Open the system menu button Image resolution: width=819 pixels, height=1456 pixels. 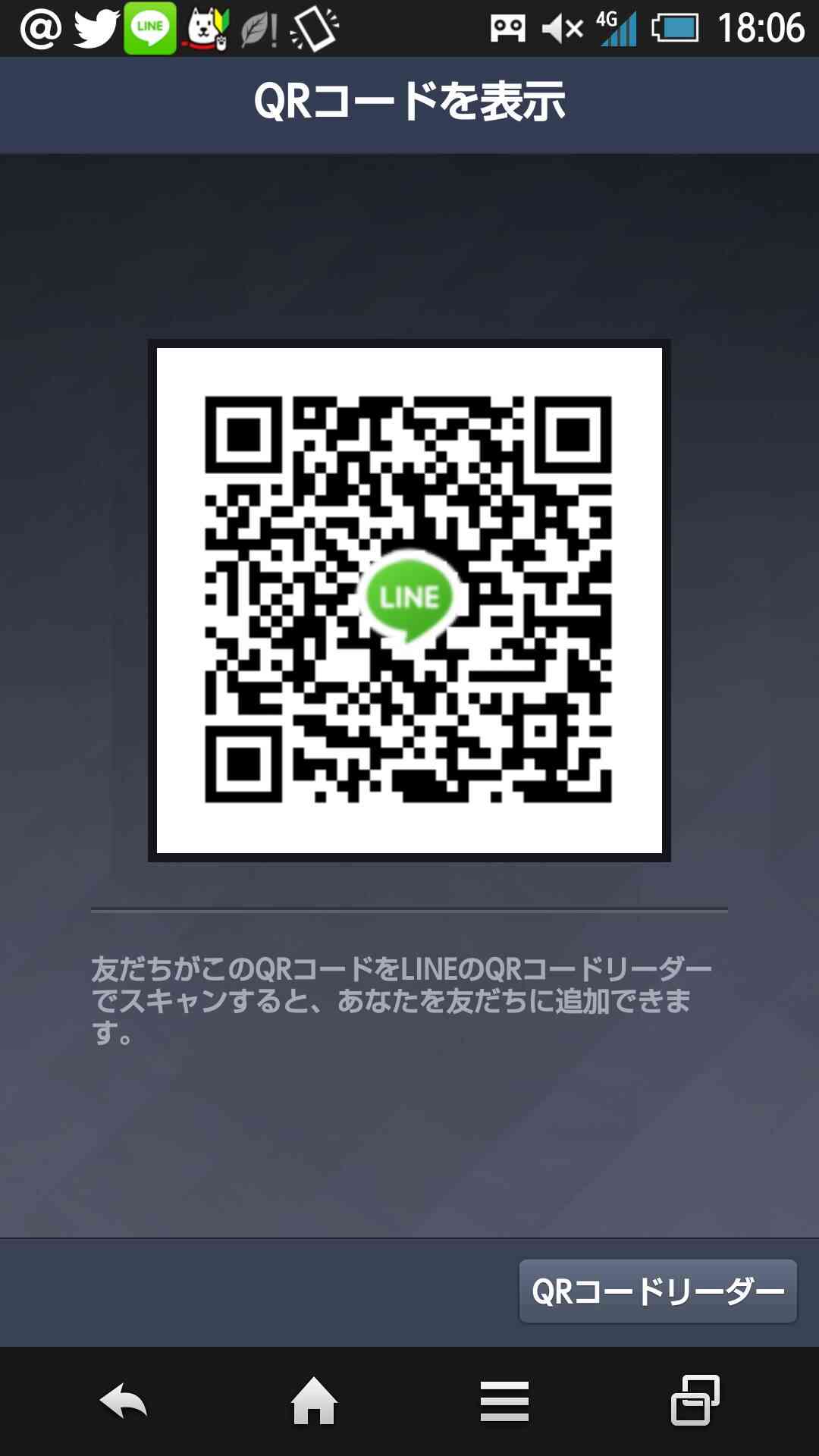point(504,1401)
